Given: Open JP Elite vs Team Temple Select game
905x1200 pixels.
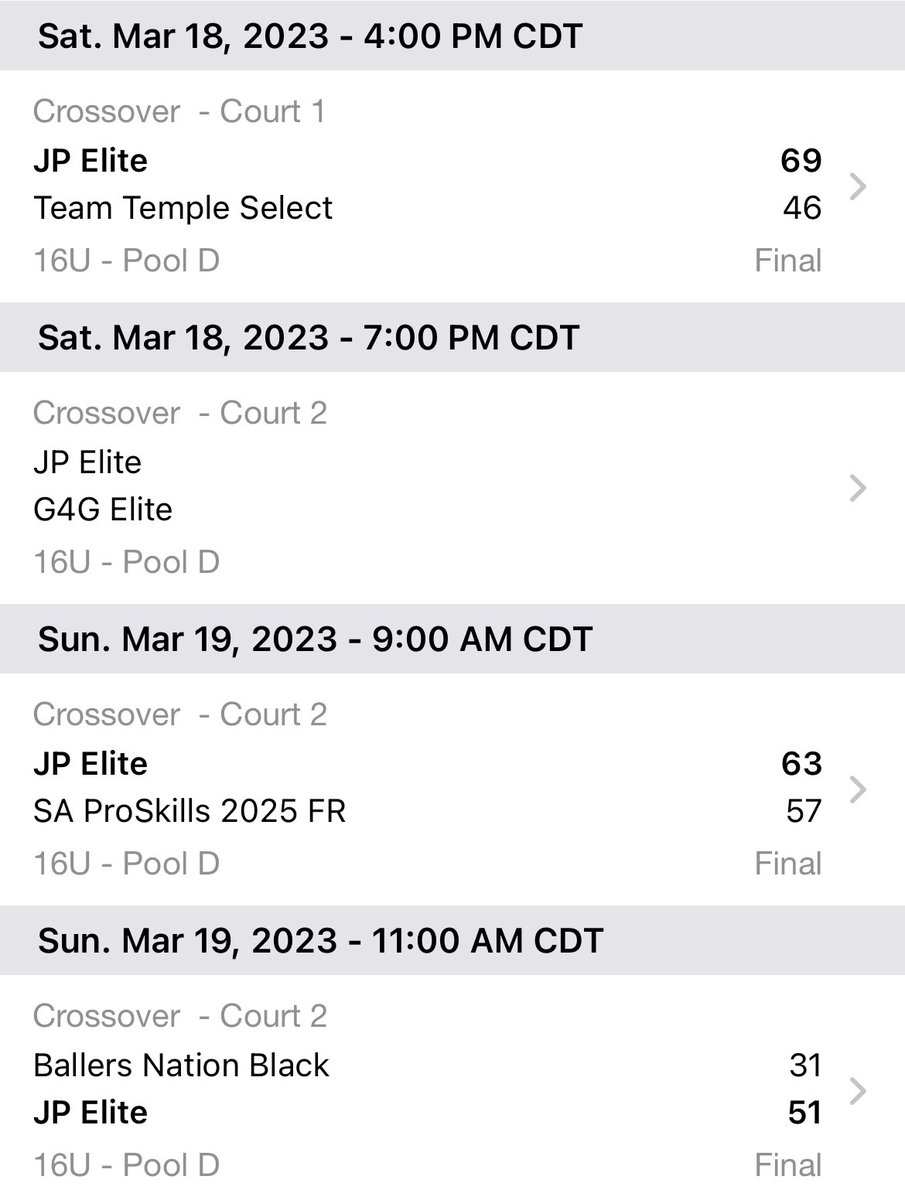Looking at the screenshot, I should coord(450,186).
